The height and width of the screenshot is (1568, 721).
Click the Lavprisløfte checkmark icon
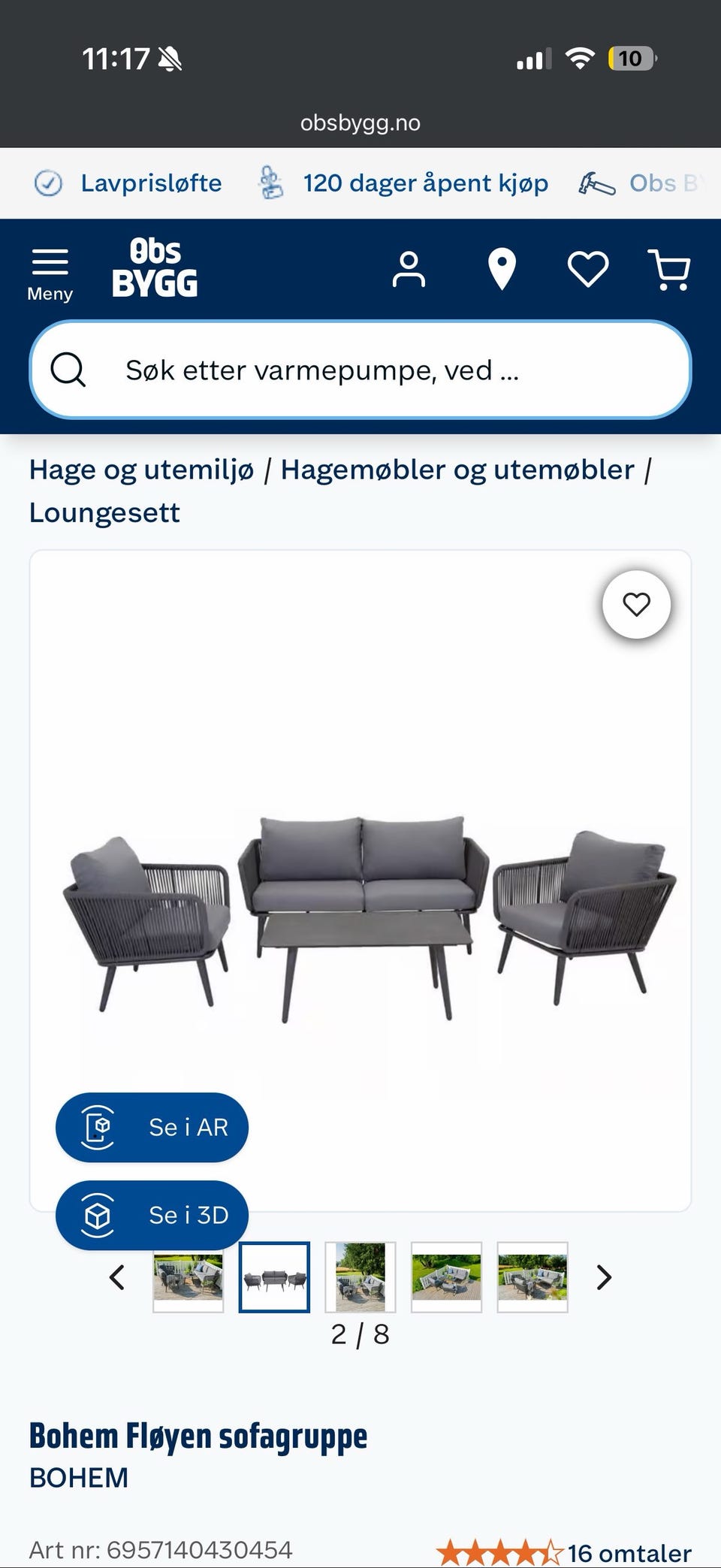click(x=47, y=183)
